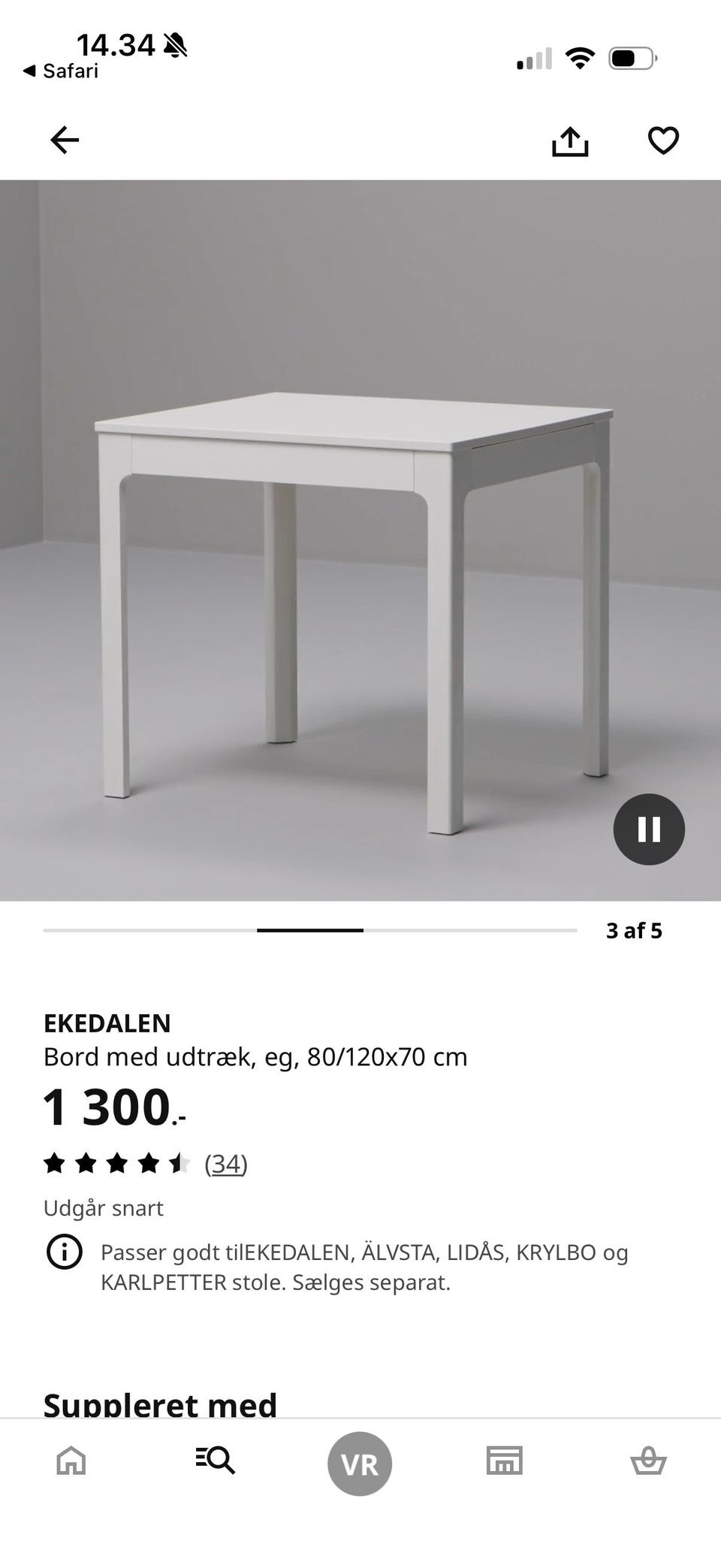This screenshot has height=1568, width=721.
Task: Open the Home tab in bottom navigation
Action: tap(71, 1461)
